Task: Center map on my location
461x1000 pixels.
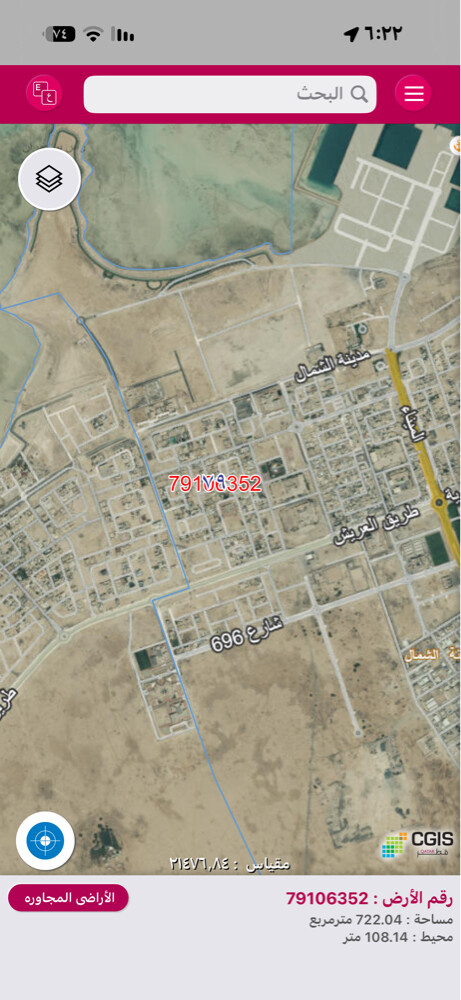Action: [x=45, y=841]
